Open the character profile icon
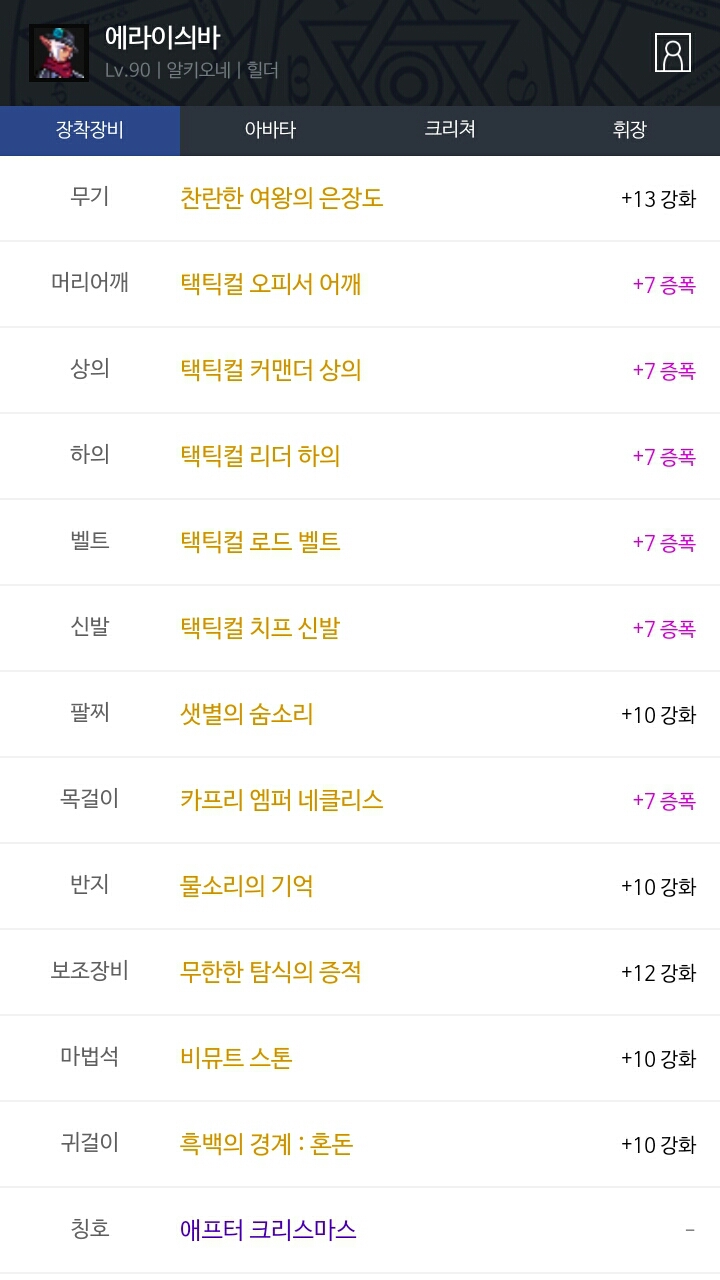 (x=673, y=52)
